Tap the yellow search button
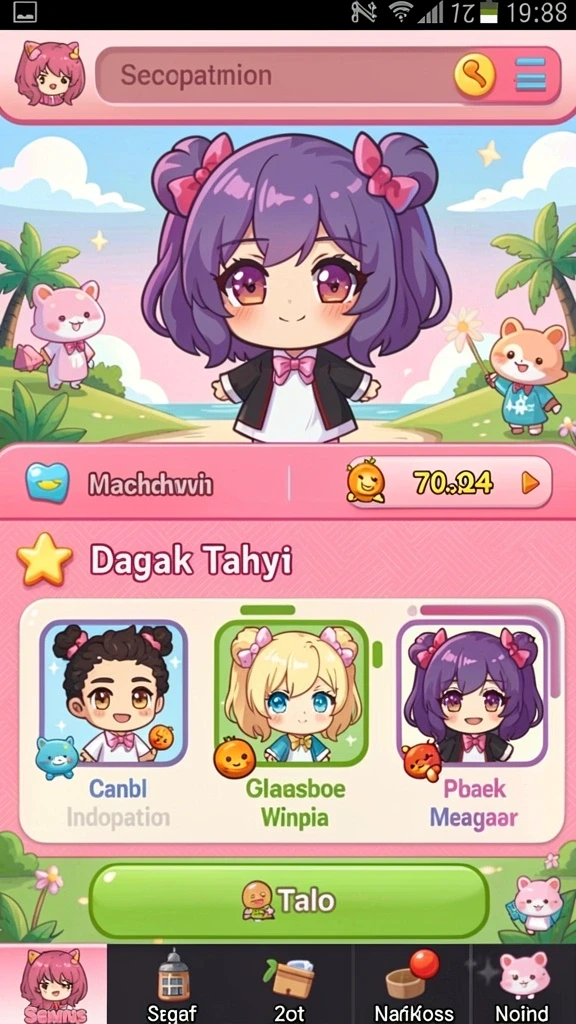This screenshot has width=576, height=1024. click(x=475, y=75)
